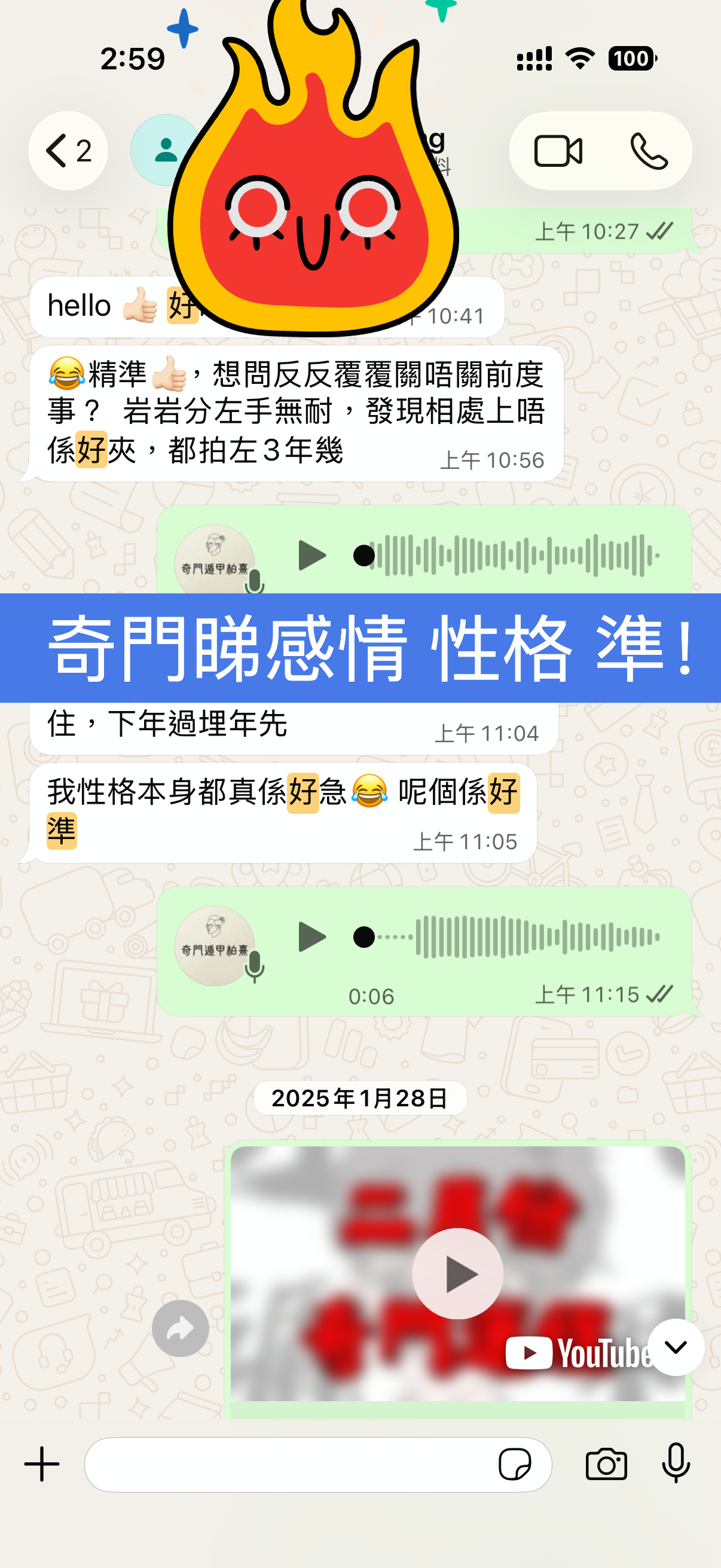Start a video call with this contact
The image size is (721, 1568).
click(557, 151)
